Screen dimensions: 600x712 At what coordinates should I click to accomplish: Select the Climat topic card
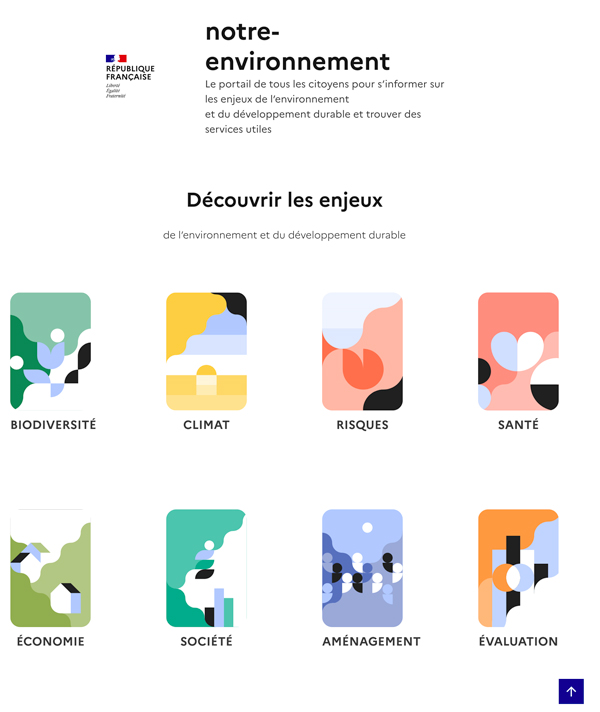[x=206, y=352]
